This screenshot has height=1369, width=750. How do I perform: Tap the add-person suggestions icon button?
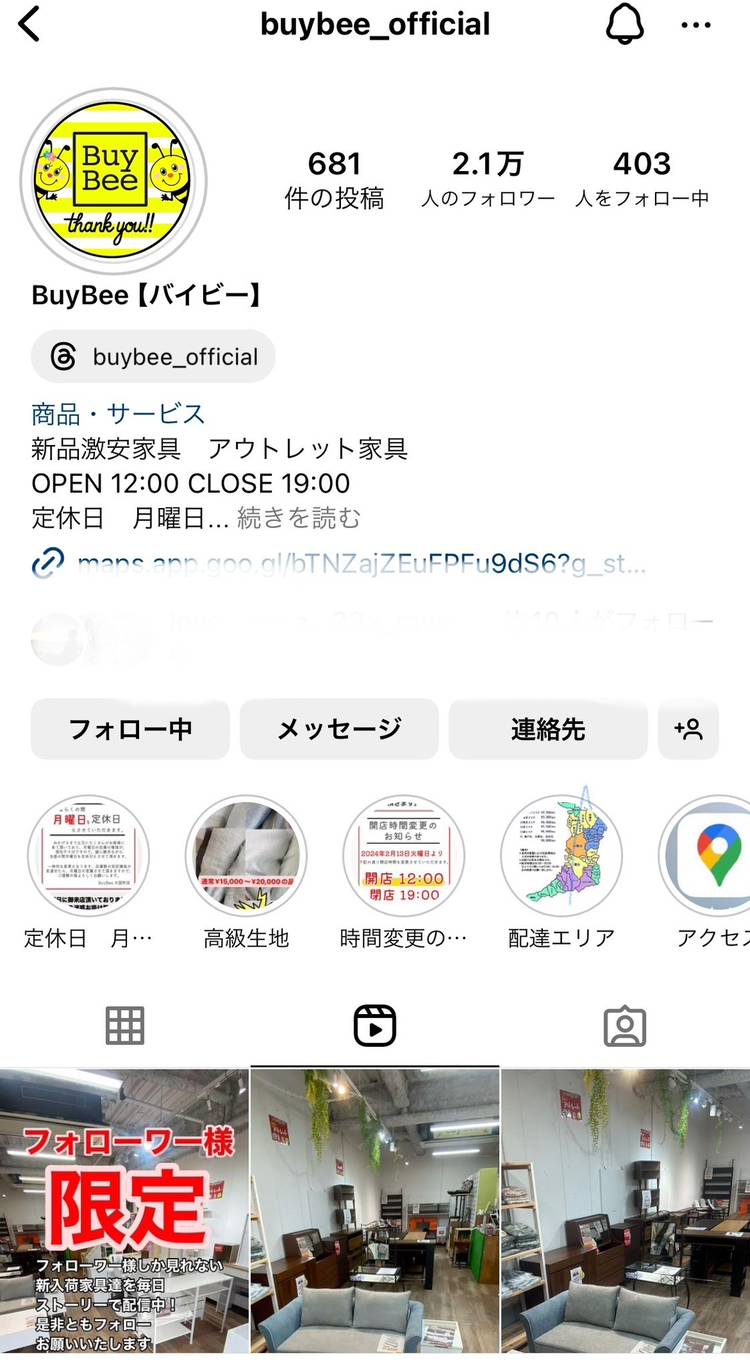tap(689, 729)
